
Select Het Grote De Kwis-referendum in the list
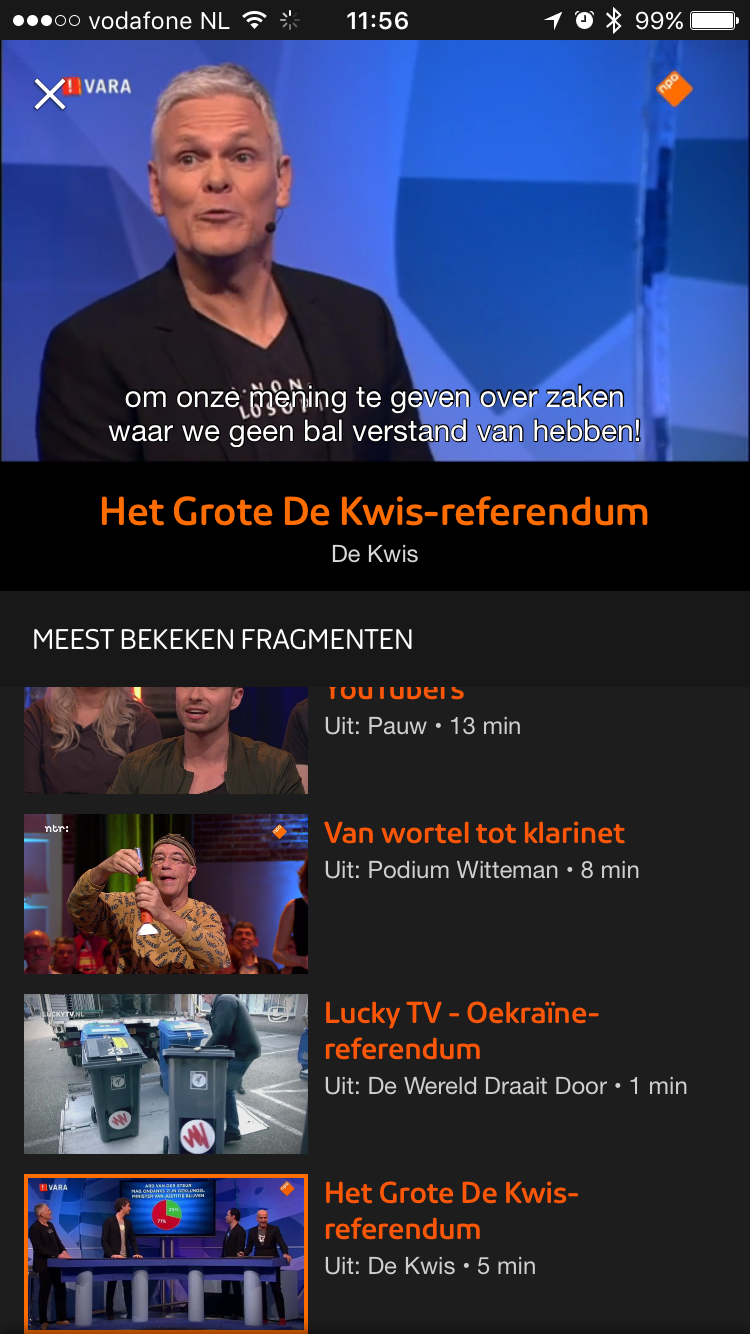[x=375, y=1253]
